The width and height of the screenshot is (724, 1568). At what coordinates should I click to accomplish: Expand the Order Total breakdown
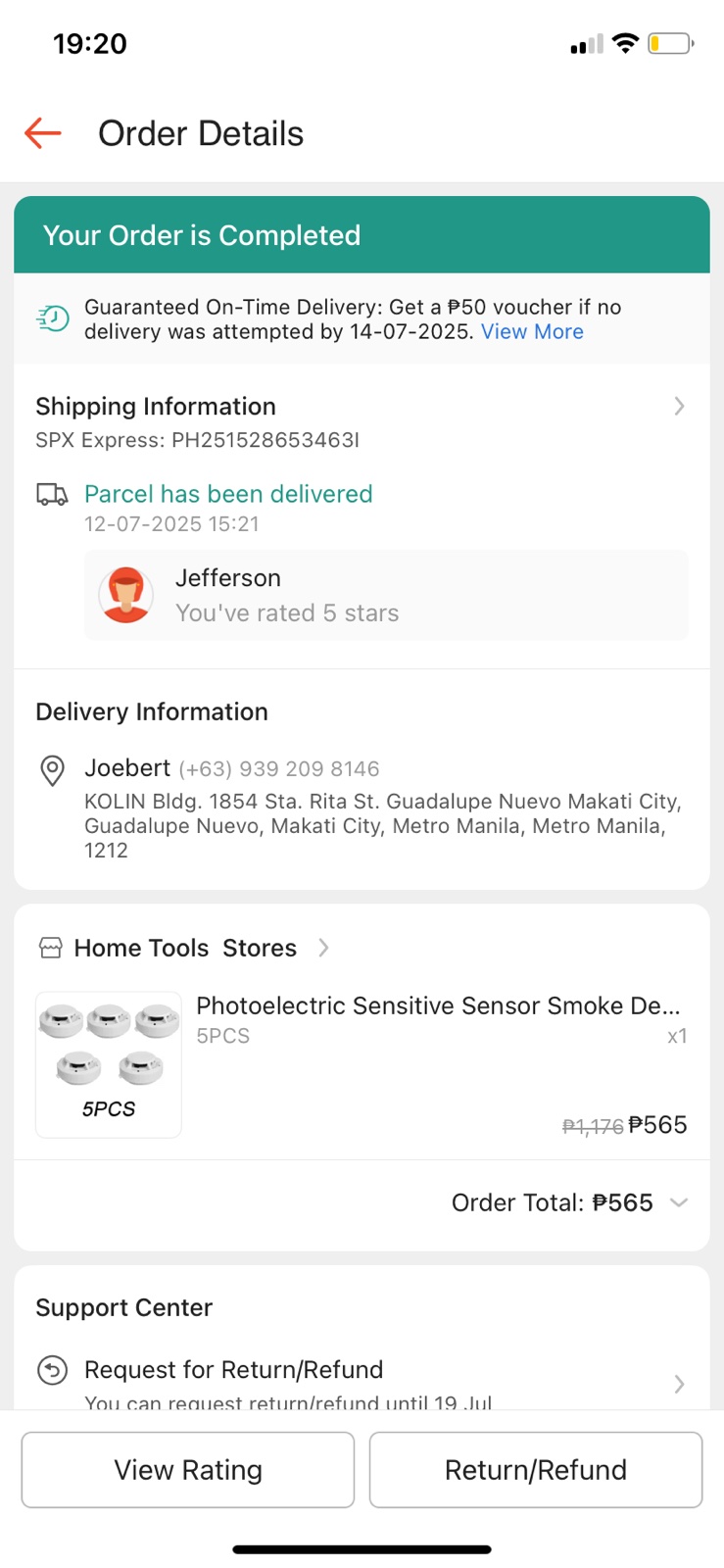[x=678, y=1202]
